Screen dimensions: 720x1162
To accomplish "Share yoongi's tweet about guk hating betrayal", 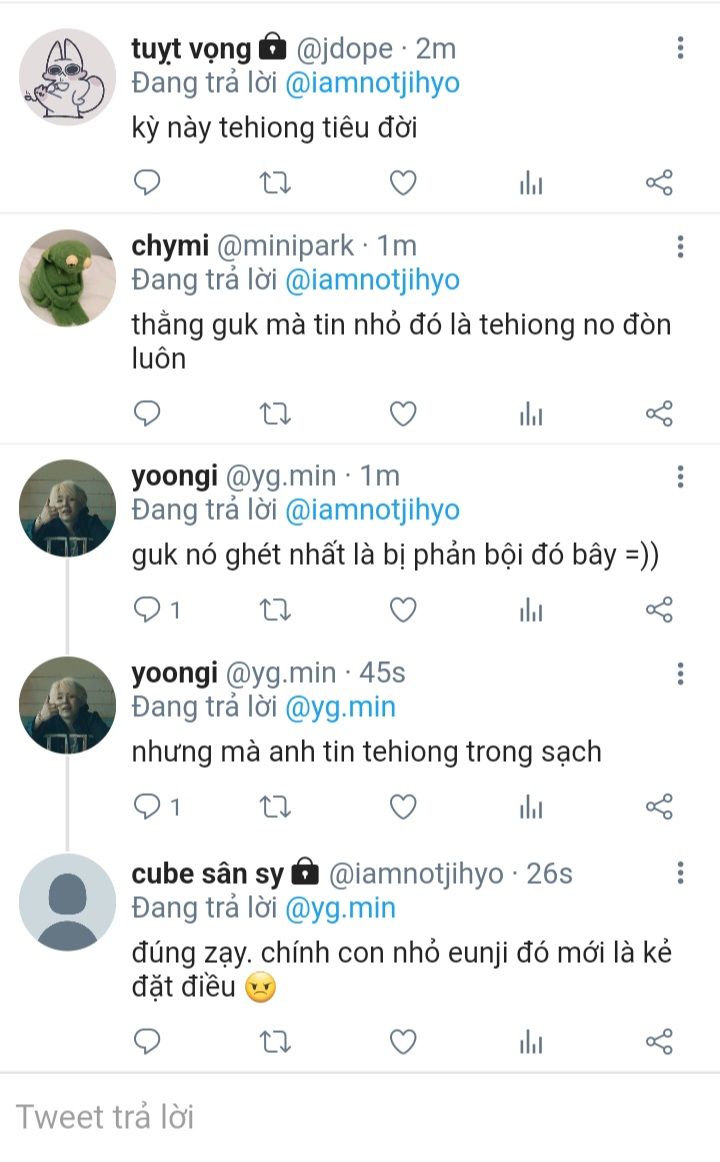I will click(659, 609).
